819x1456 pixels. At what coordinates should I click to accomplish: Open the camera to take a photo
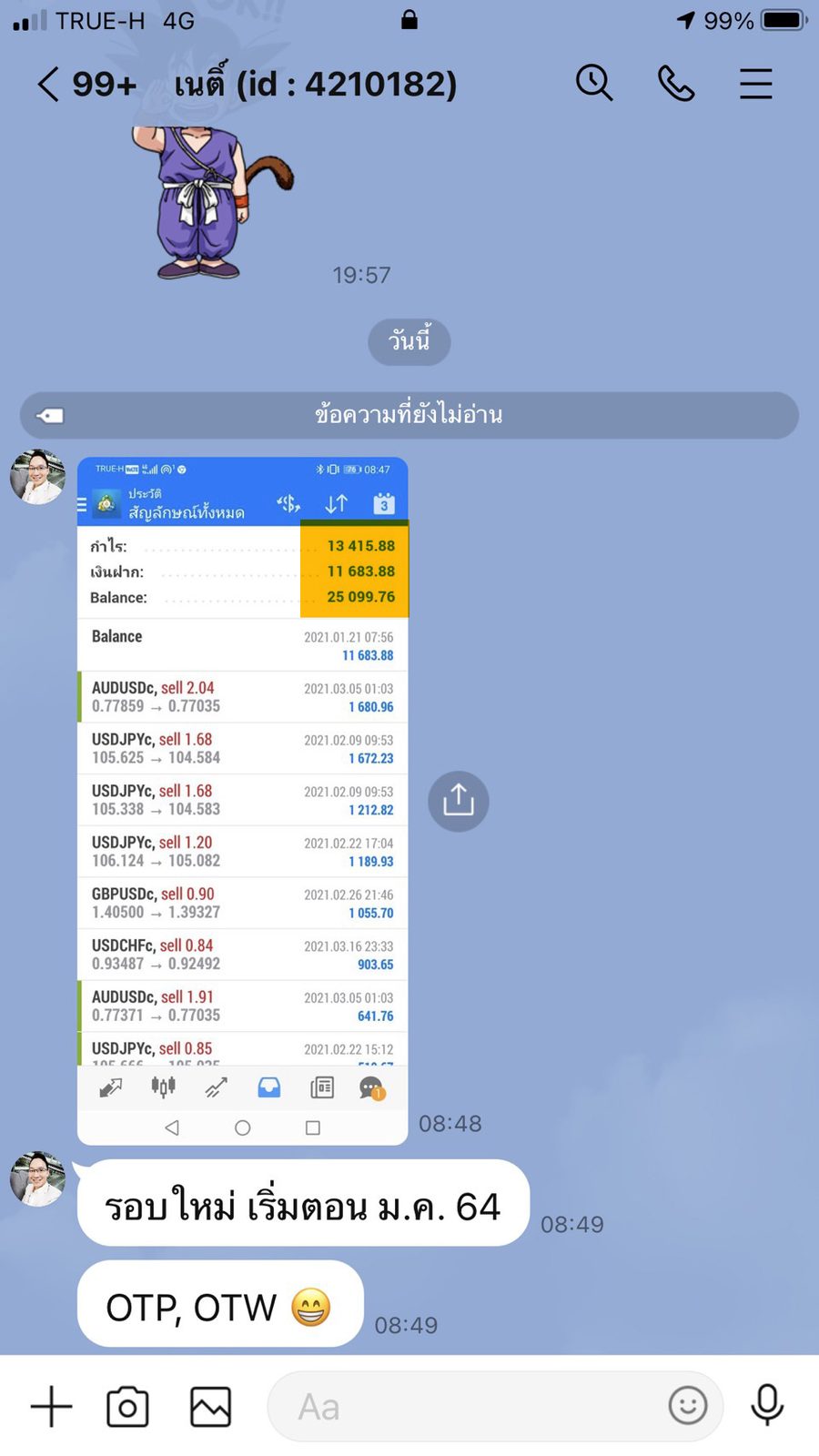(127, 1407)
